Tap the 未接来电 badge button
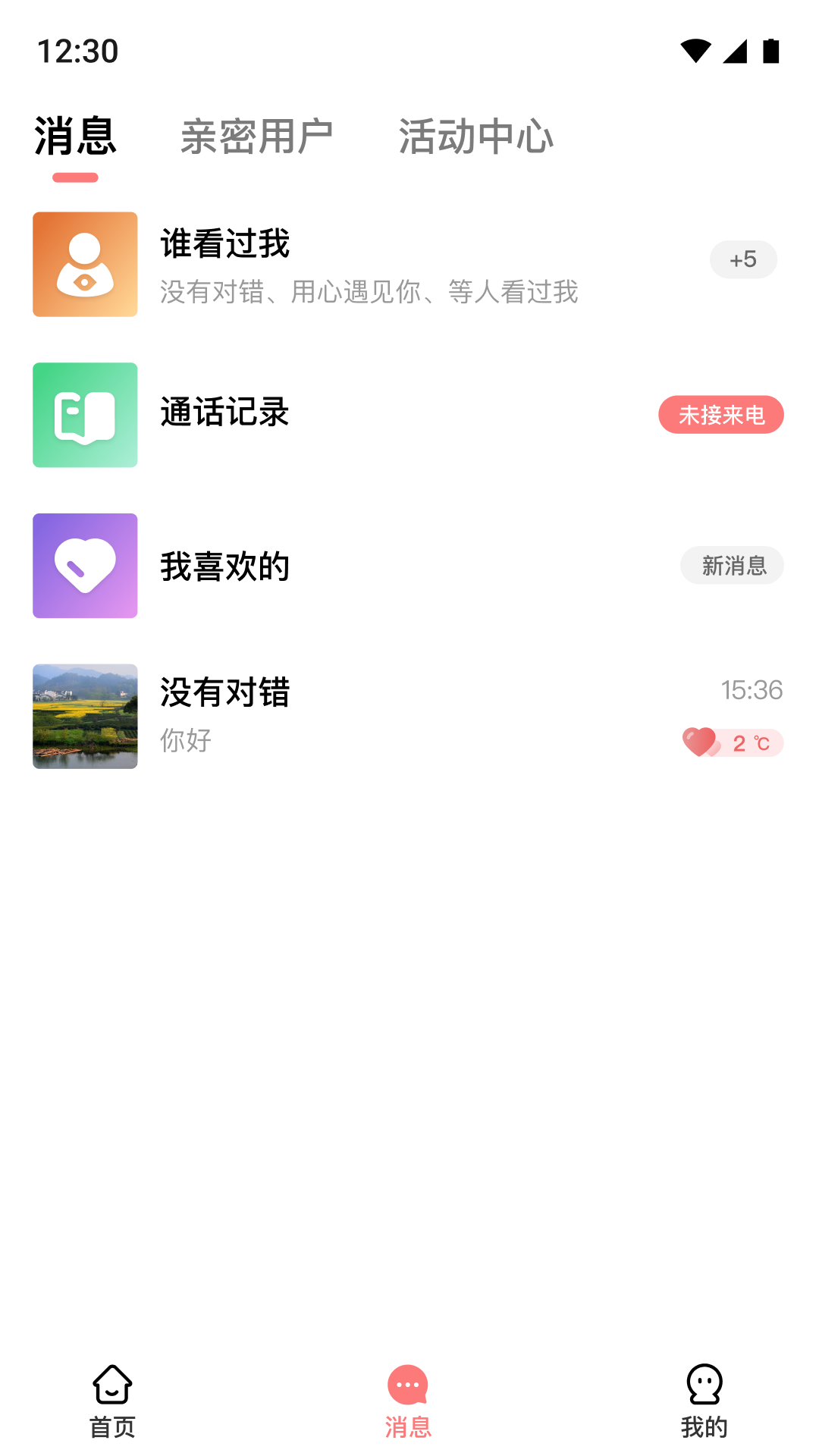 (720, 415)
